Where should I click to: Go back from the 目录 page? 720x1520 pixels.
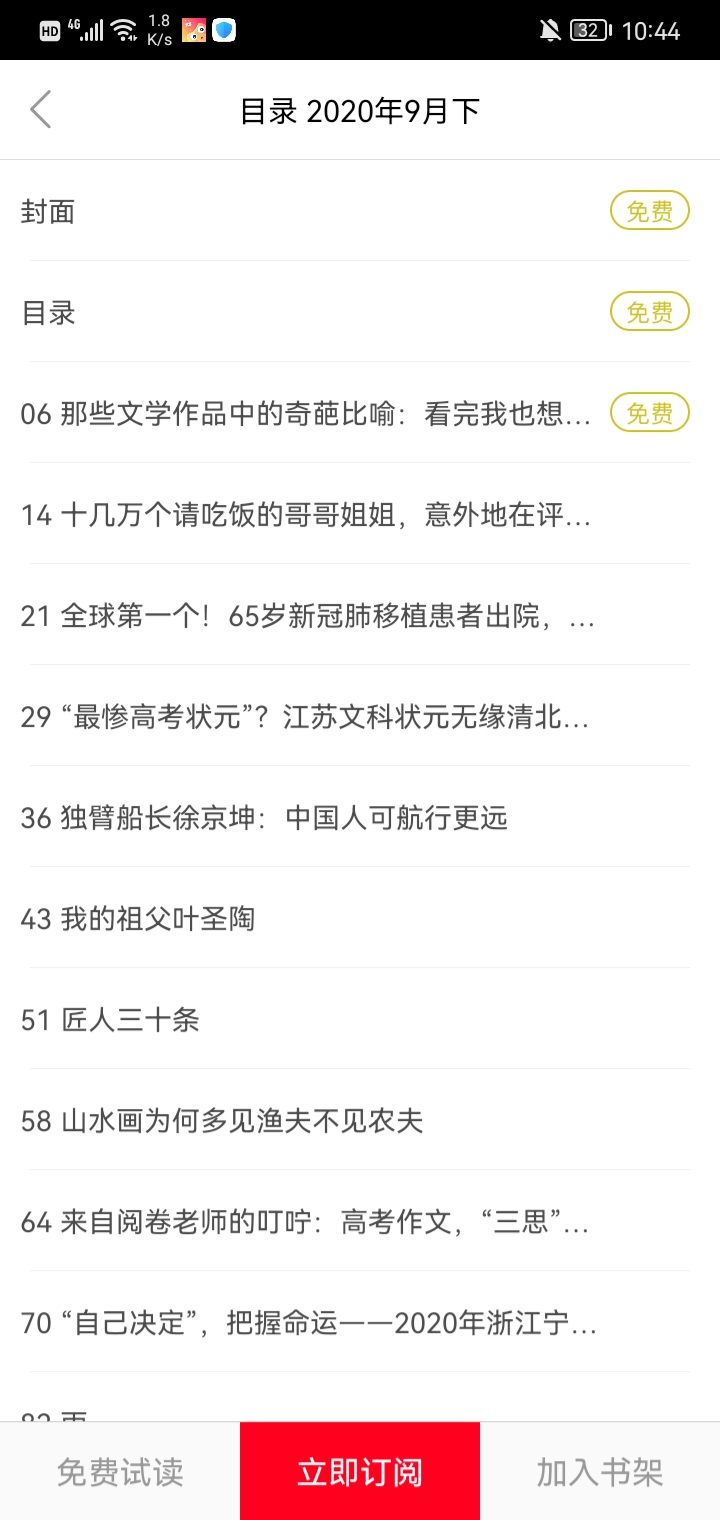pyautogui.click(x=40, y=110)
